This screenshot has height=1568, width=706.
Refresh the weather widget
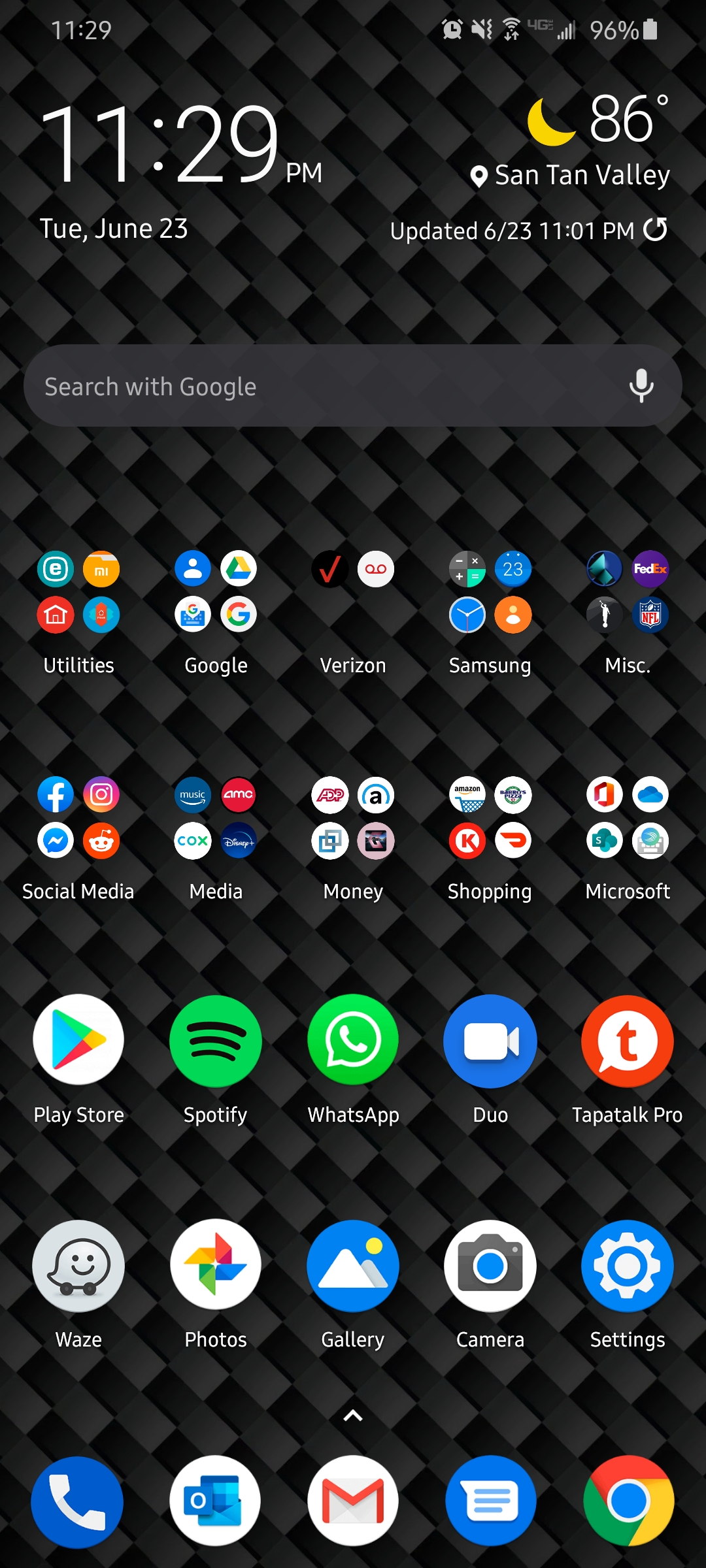coord(655,230)
